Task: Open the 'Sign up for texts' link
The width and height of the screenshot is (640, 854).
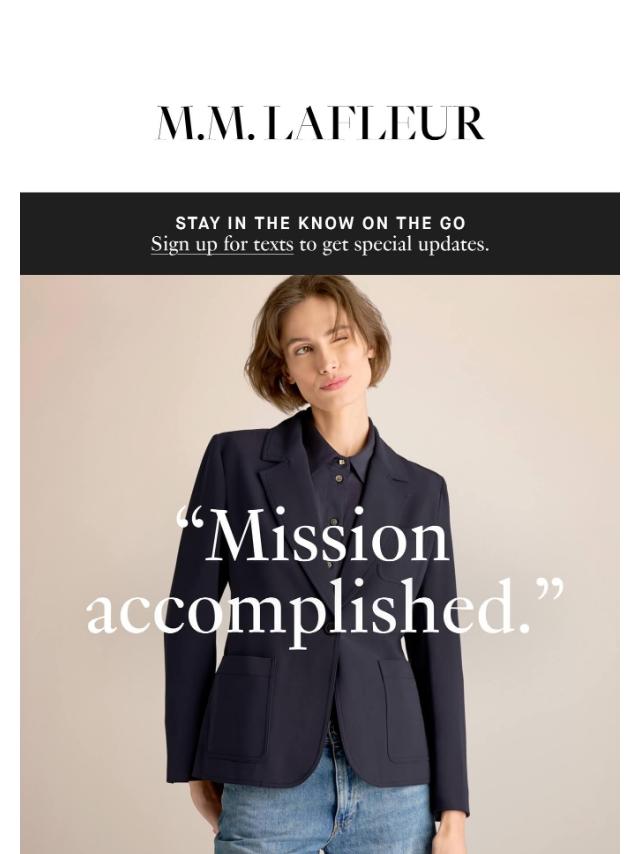Action: pyautogui.click(x=222, y=244)
